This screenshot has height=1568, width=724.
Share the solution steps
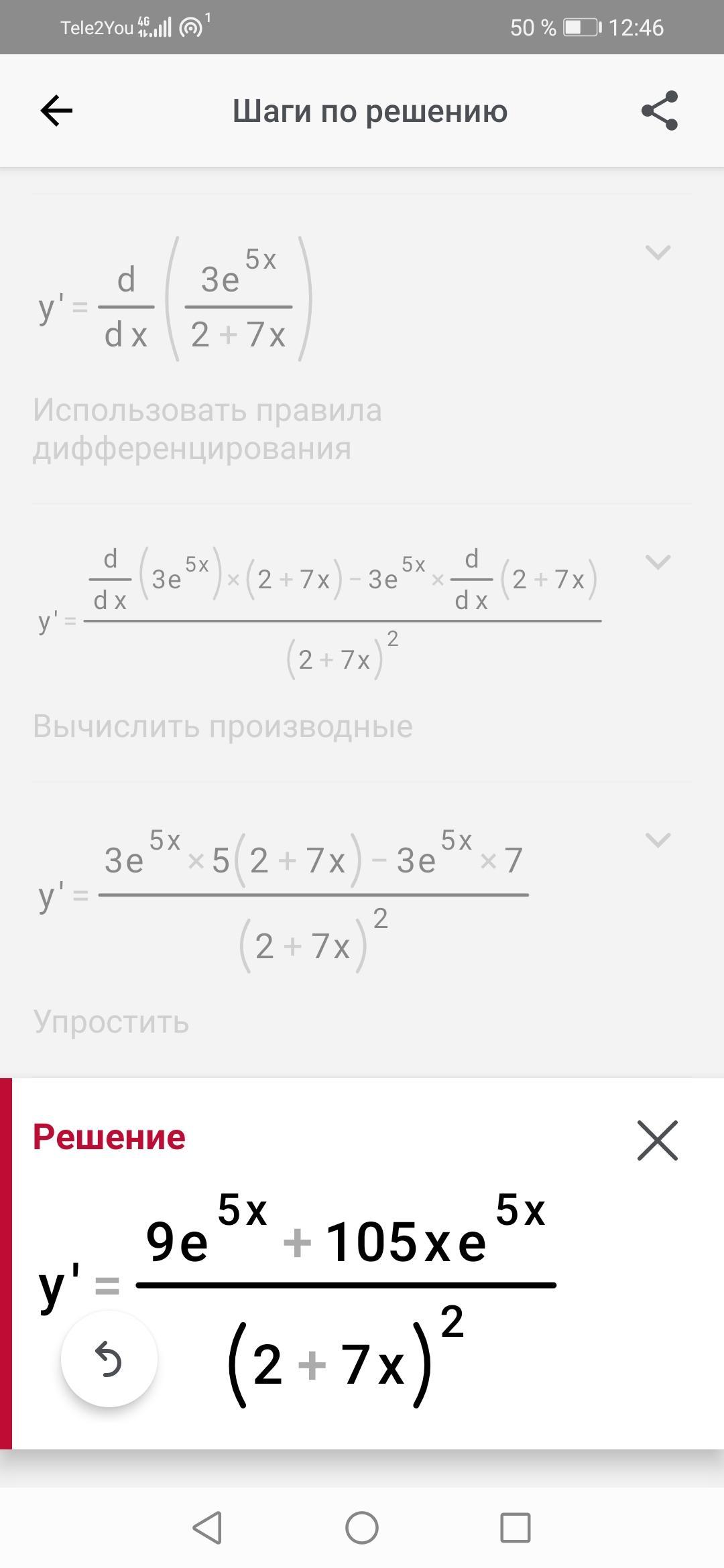[x=660, y=111]
